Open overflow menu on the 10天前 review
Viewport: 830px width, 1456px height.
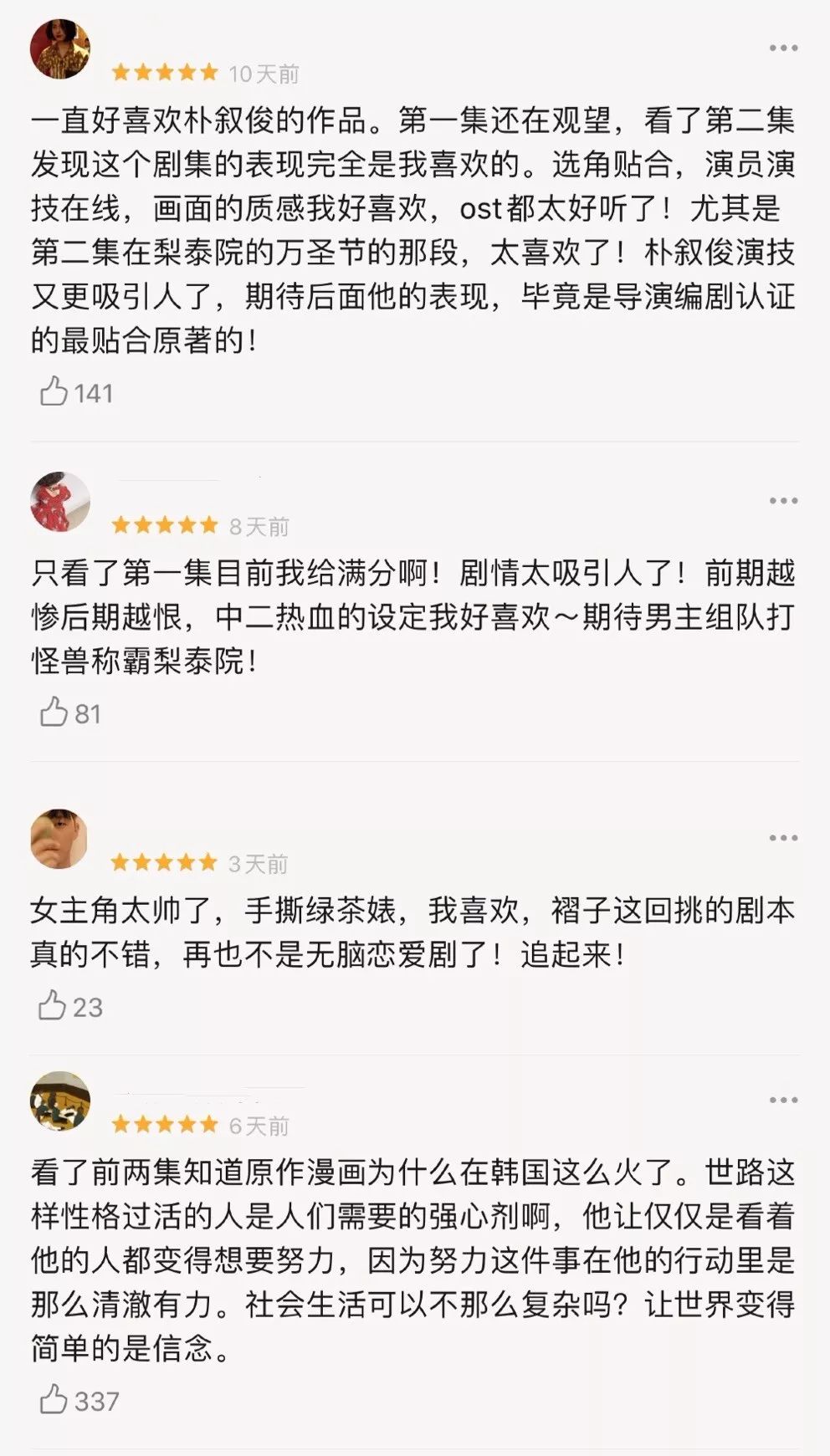point(783,48)
